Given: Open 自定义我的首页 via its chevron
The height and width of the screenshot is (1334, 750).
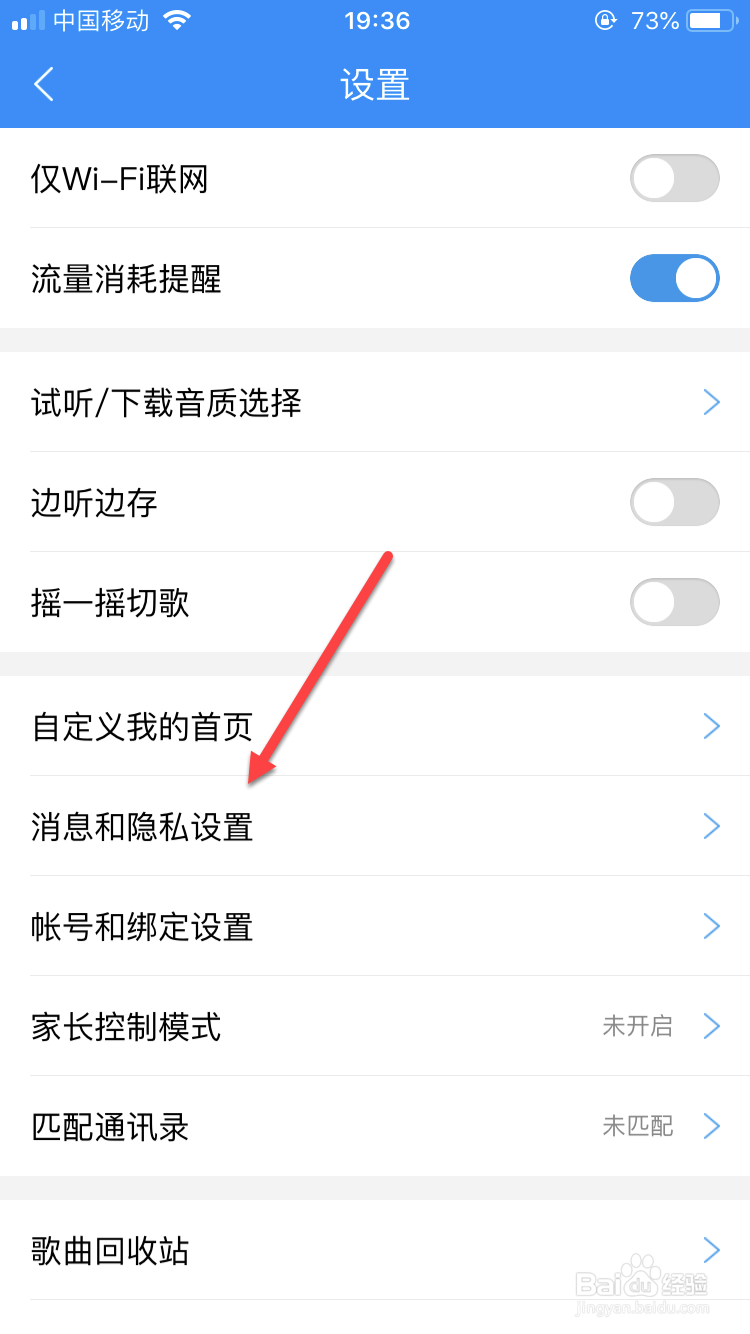Looking at the screenshot, I should click(x=711, y=726).
